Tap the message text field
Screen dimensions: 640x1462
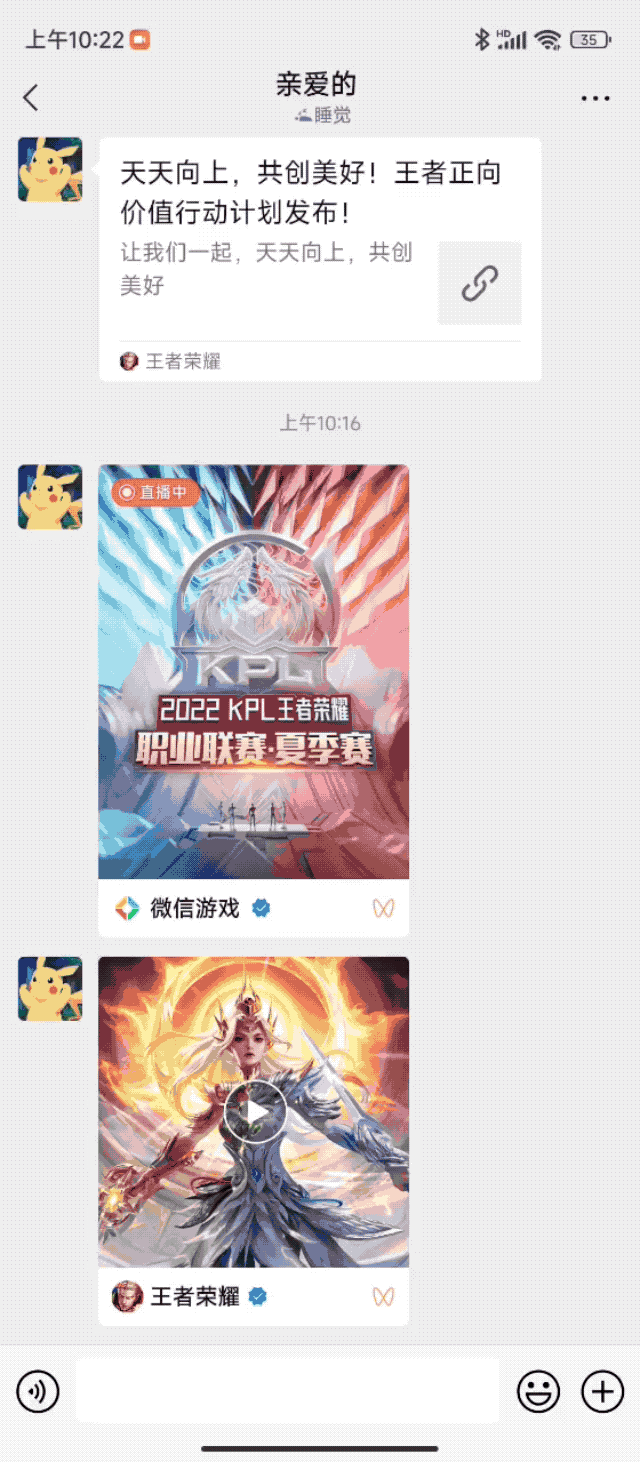click(x=287, y=1391)
